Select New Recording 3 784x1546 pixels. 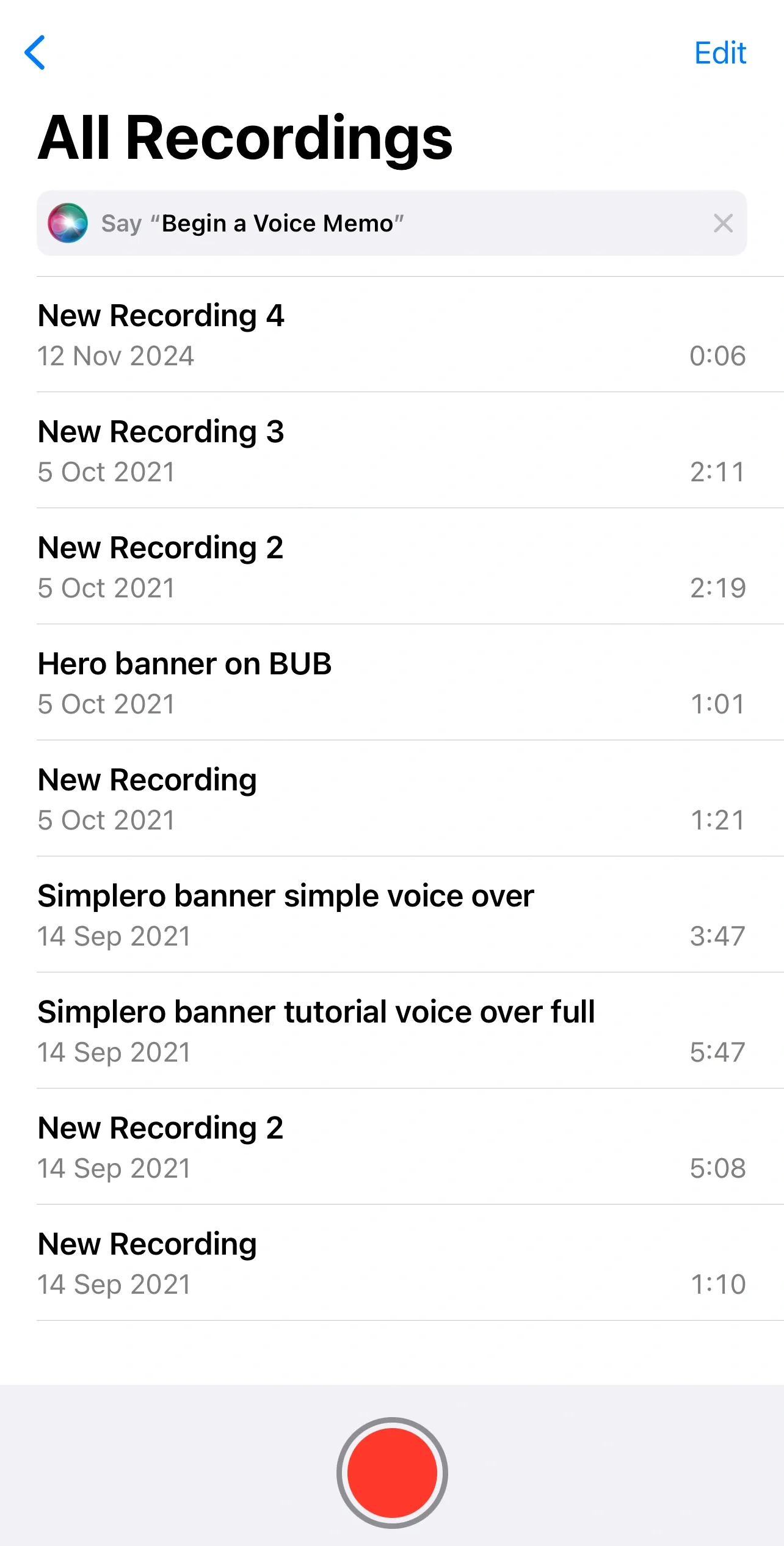(391, 451)
